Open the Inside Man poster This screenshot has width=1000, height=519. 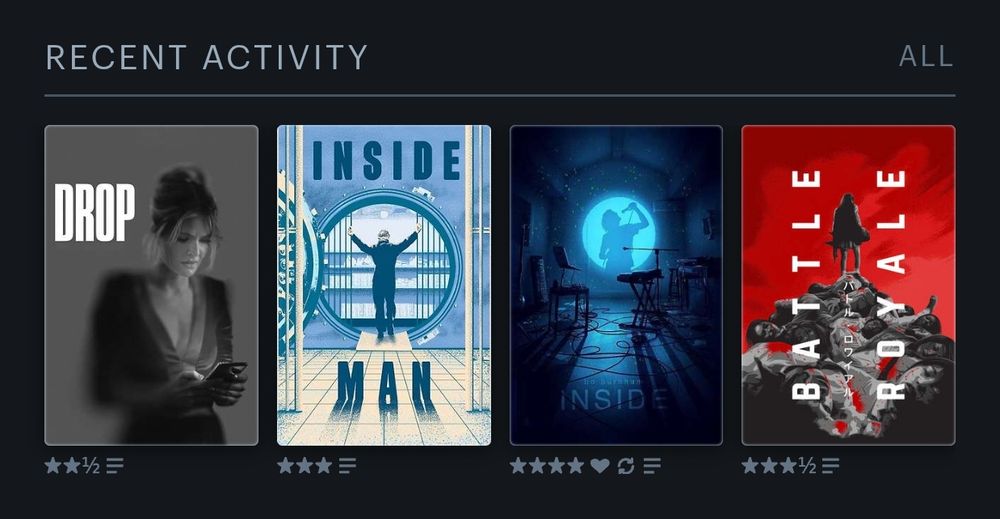tap(384, 285)
